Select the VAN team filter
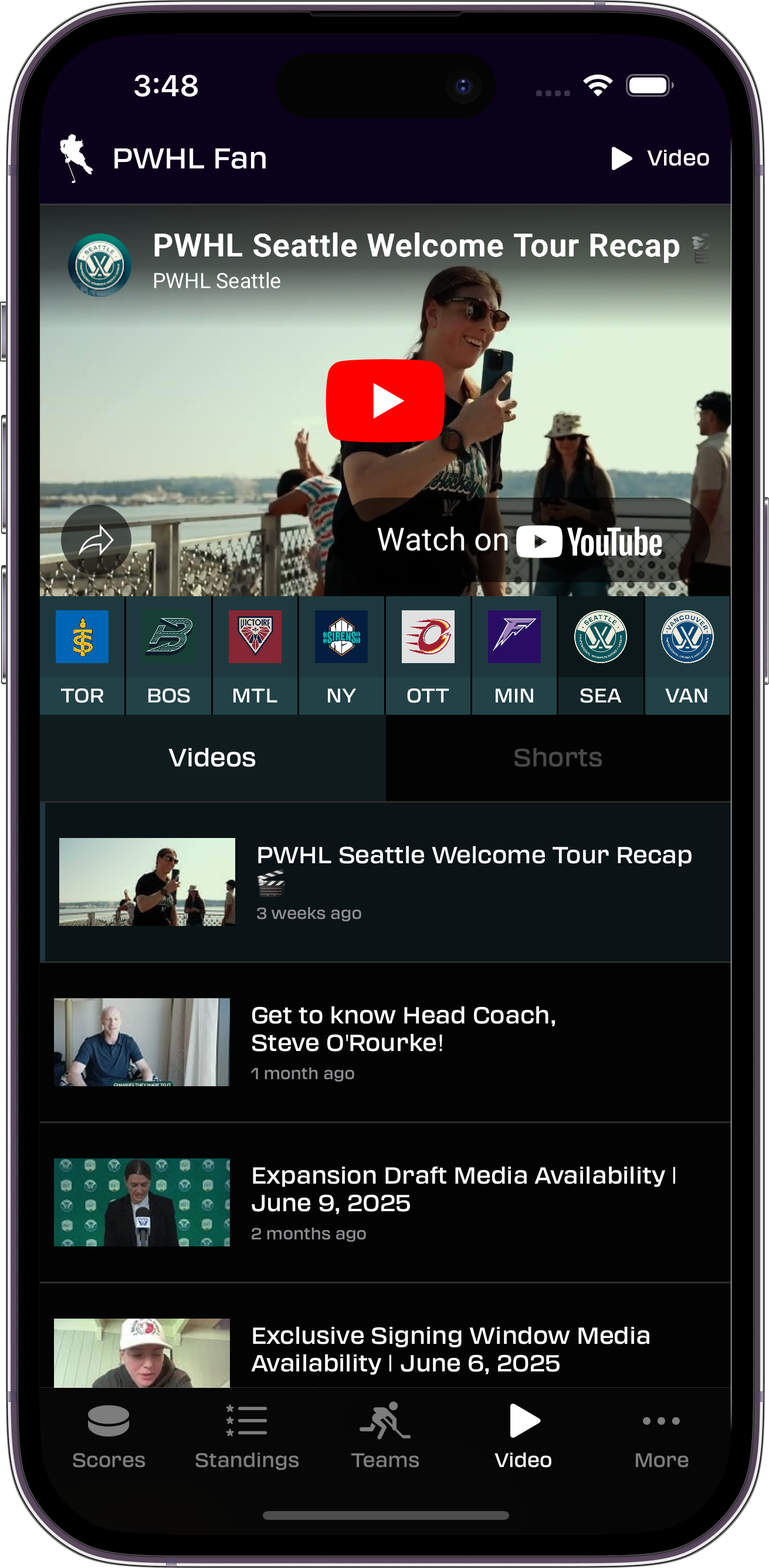Viewport: 769px width, 1568px height. click(x=687, y=655)
